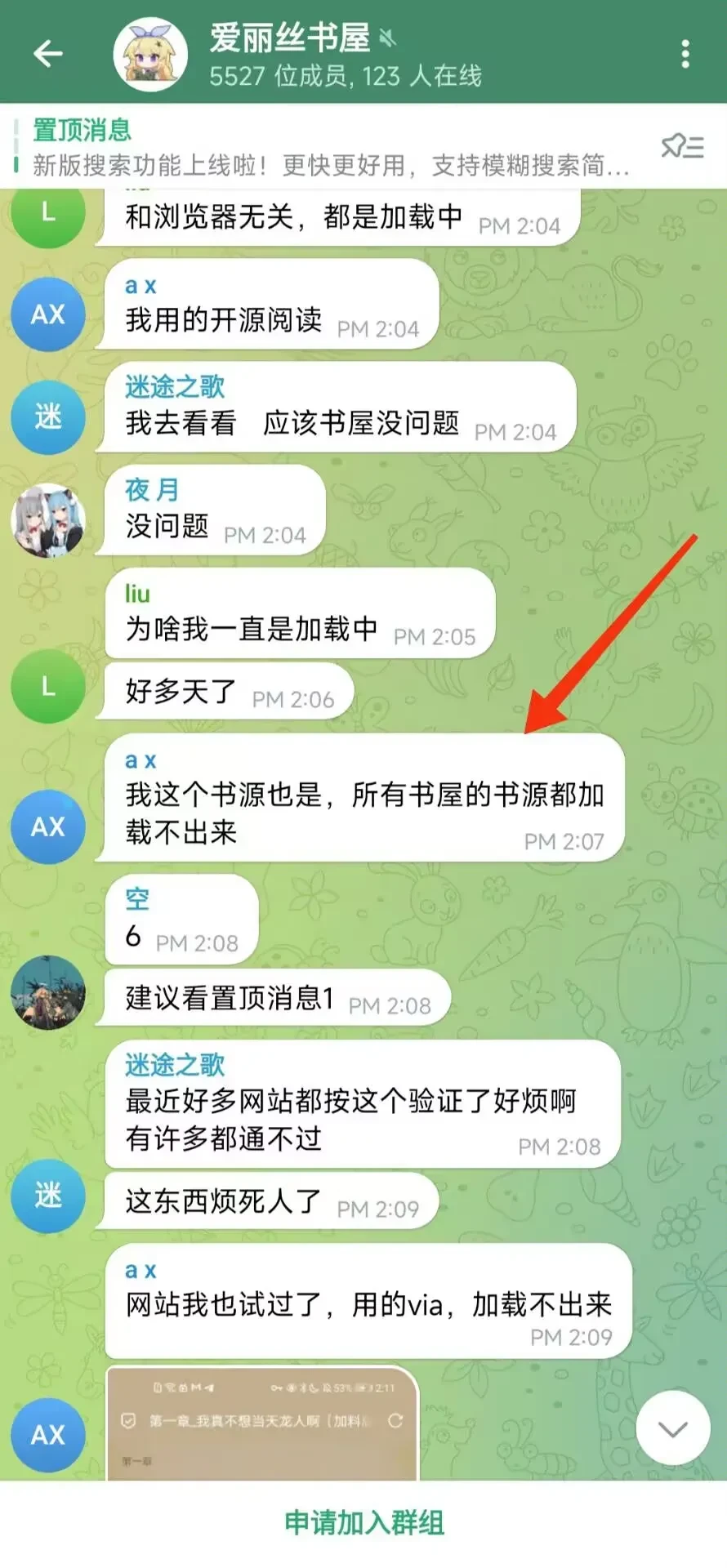Open sender name 迷途之歌 above 我去看看 message
Screen dimensions: 727x1568
(174, 386)
